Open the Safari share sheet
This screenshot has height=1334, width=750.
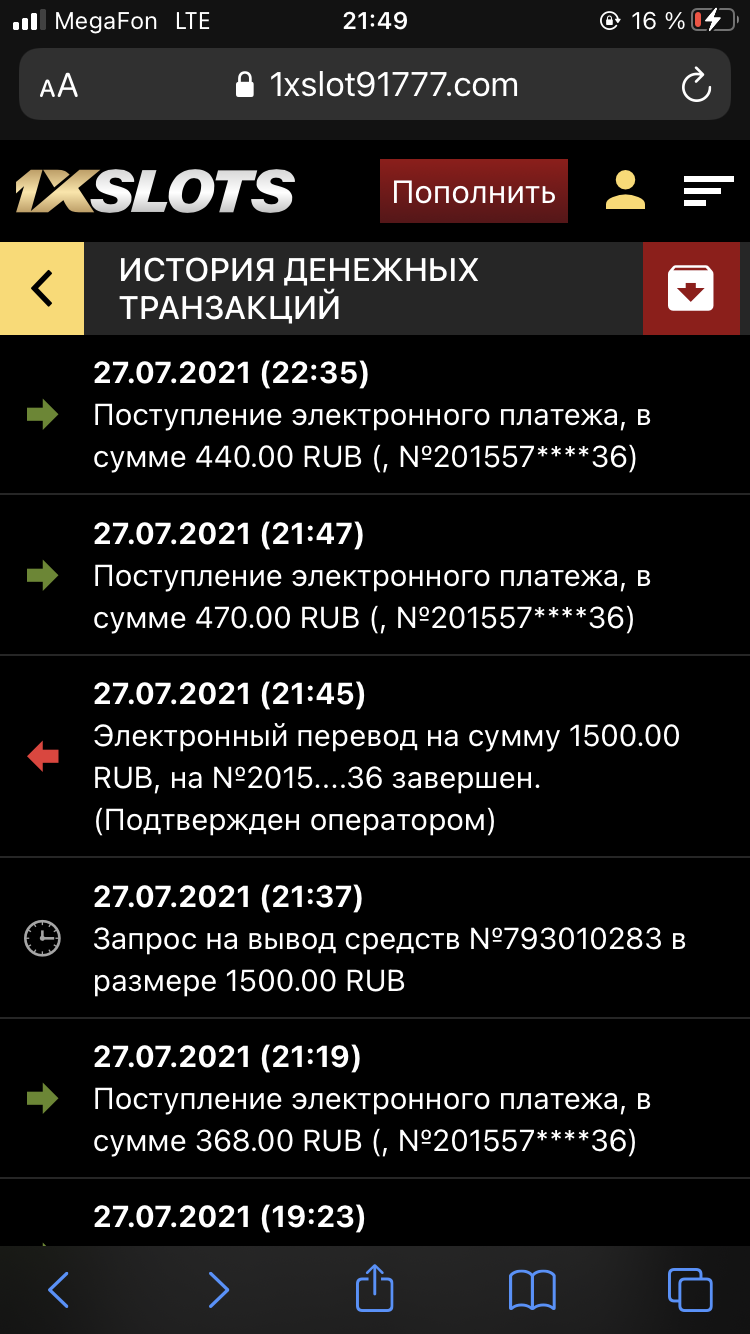coord(375,1287)
